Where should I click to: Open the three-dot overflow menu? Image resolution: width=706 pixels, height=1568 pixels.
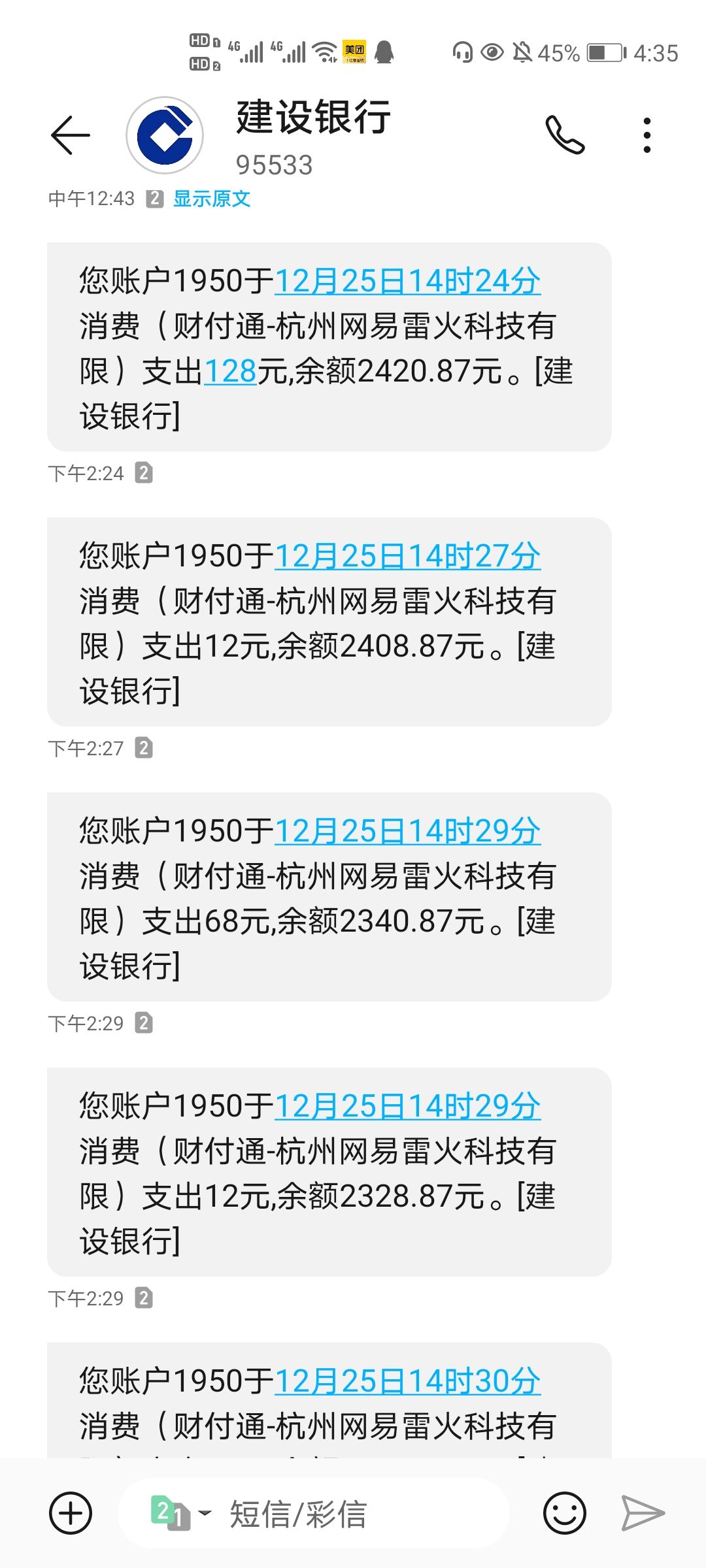[647, 135]
